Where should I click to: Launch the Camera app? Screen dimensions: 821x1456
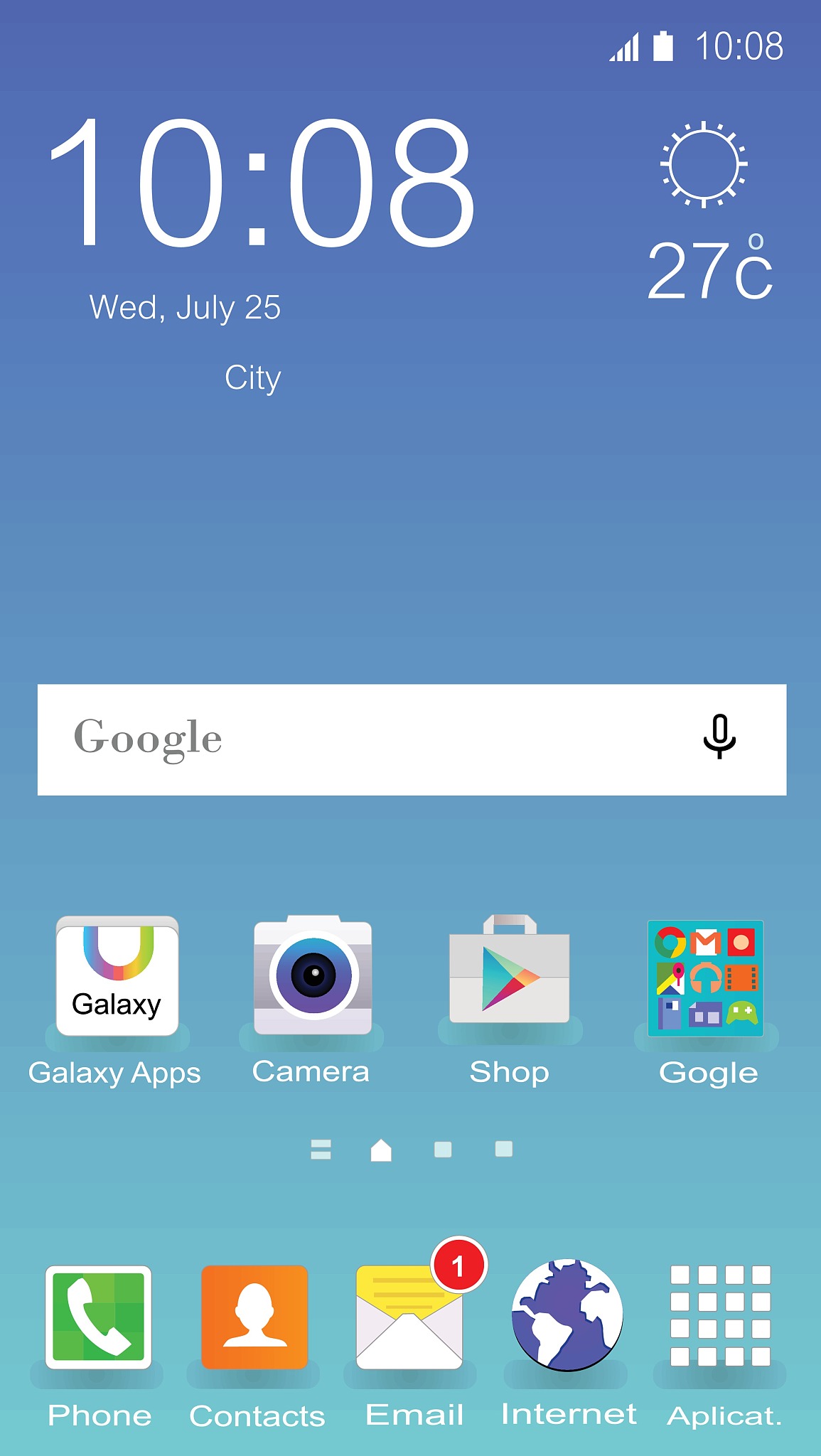pyautogui.click(x=313, y=975)
